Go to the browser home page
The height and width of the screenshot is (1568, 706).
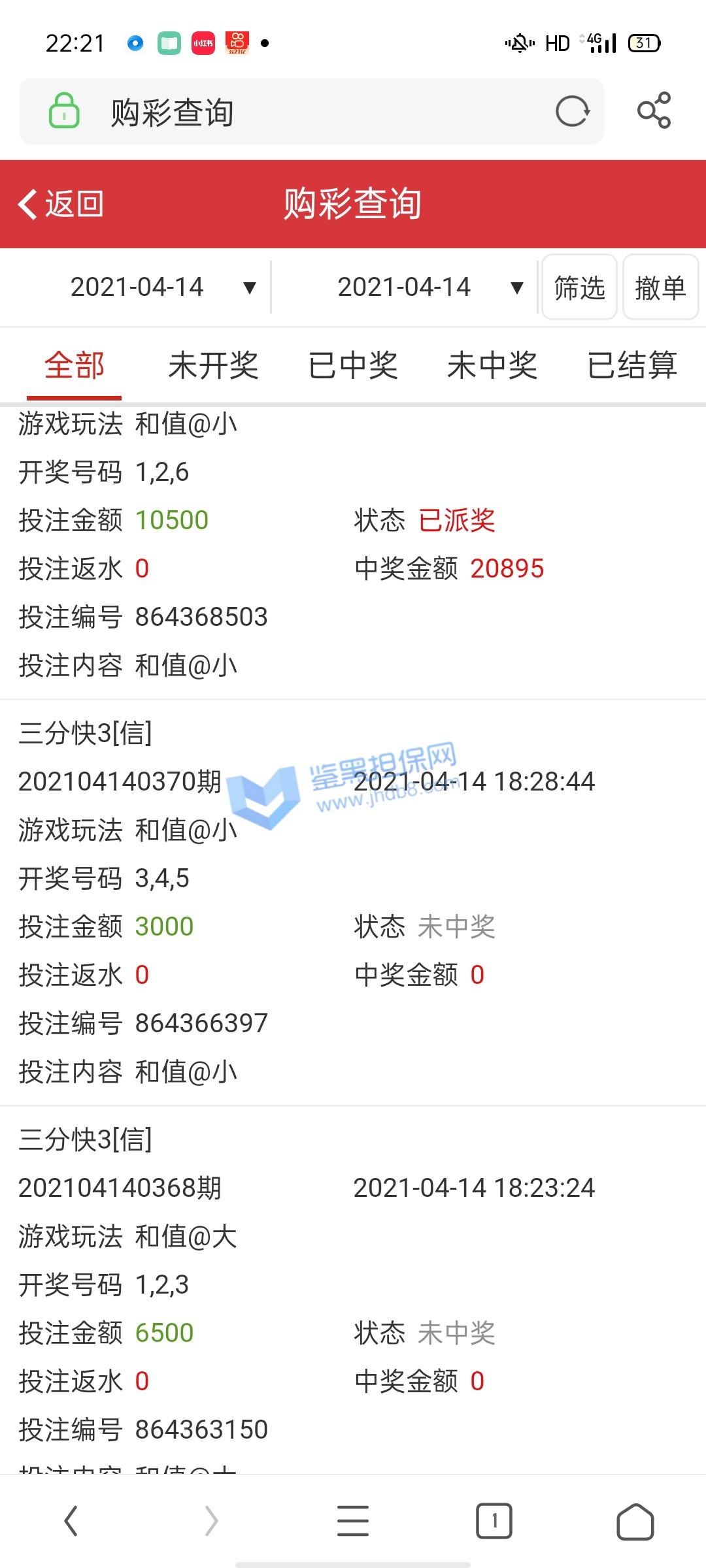(635, 1521)
